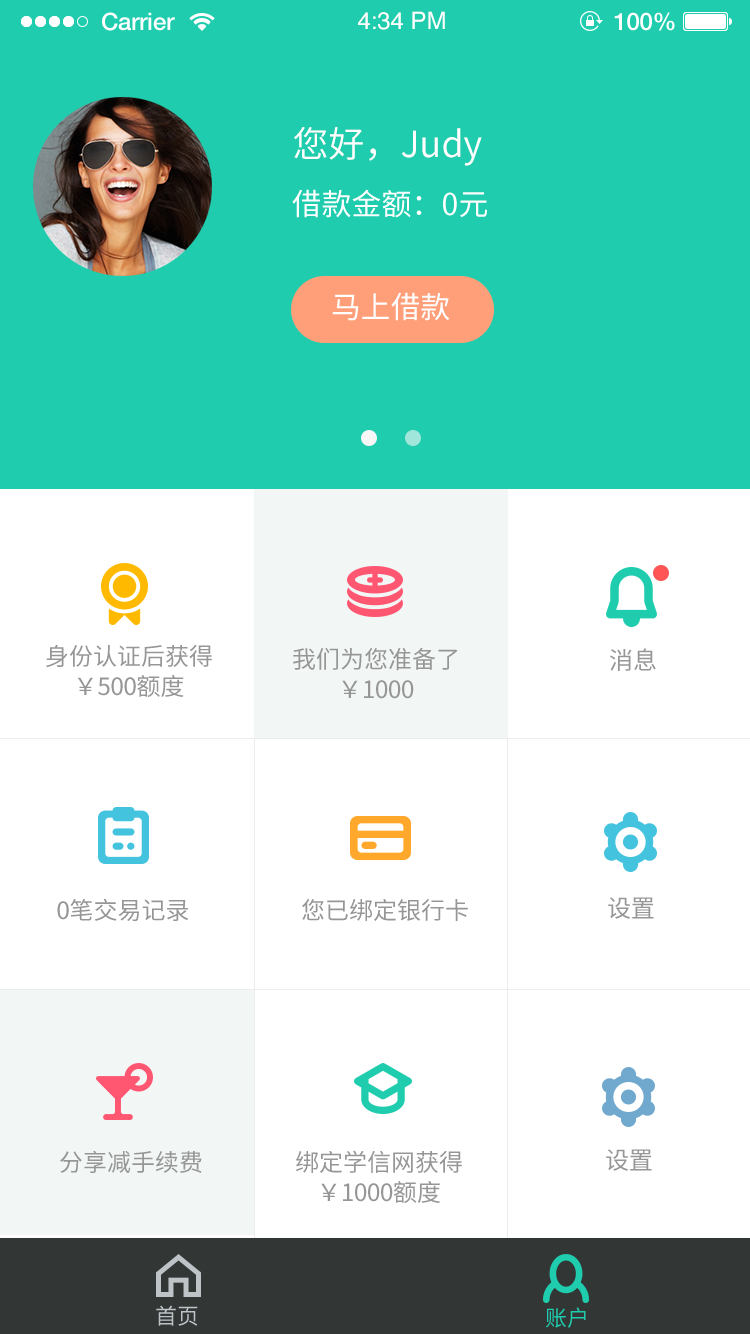
Task: Select the yellow medal identity verification icon
Action: click(124, 593)
